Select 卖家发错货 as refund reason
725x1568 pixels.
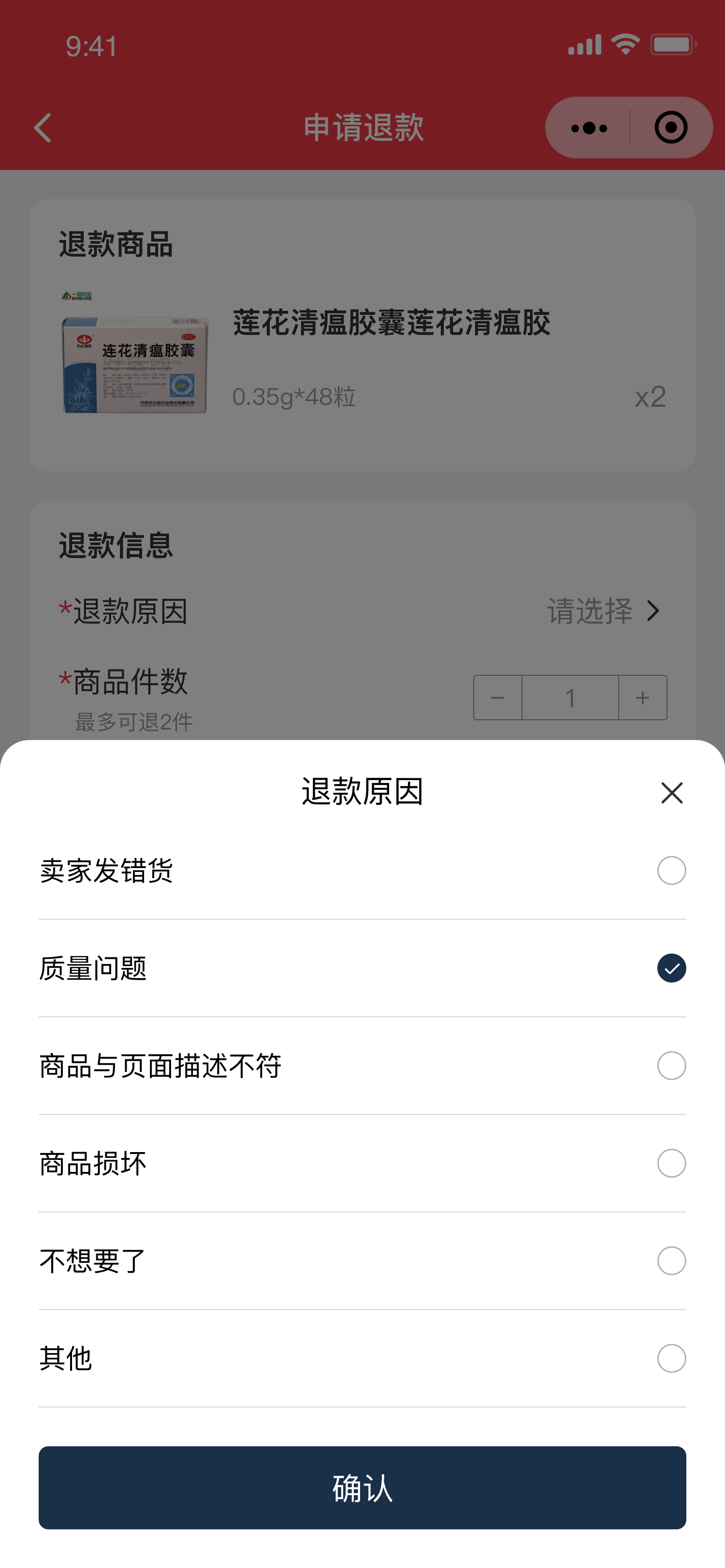tap(671, 870)
